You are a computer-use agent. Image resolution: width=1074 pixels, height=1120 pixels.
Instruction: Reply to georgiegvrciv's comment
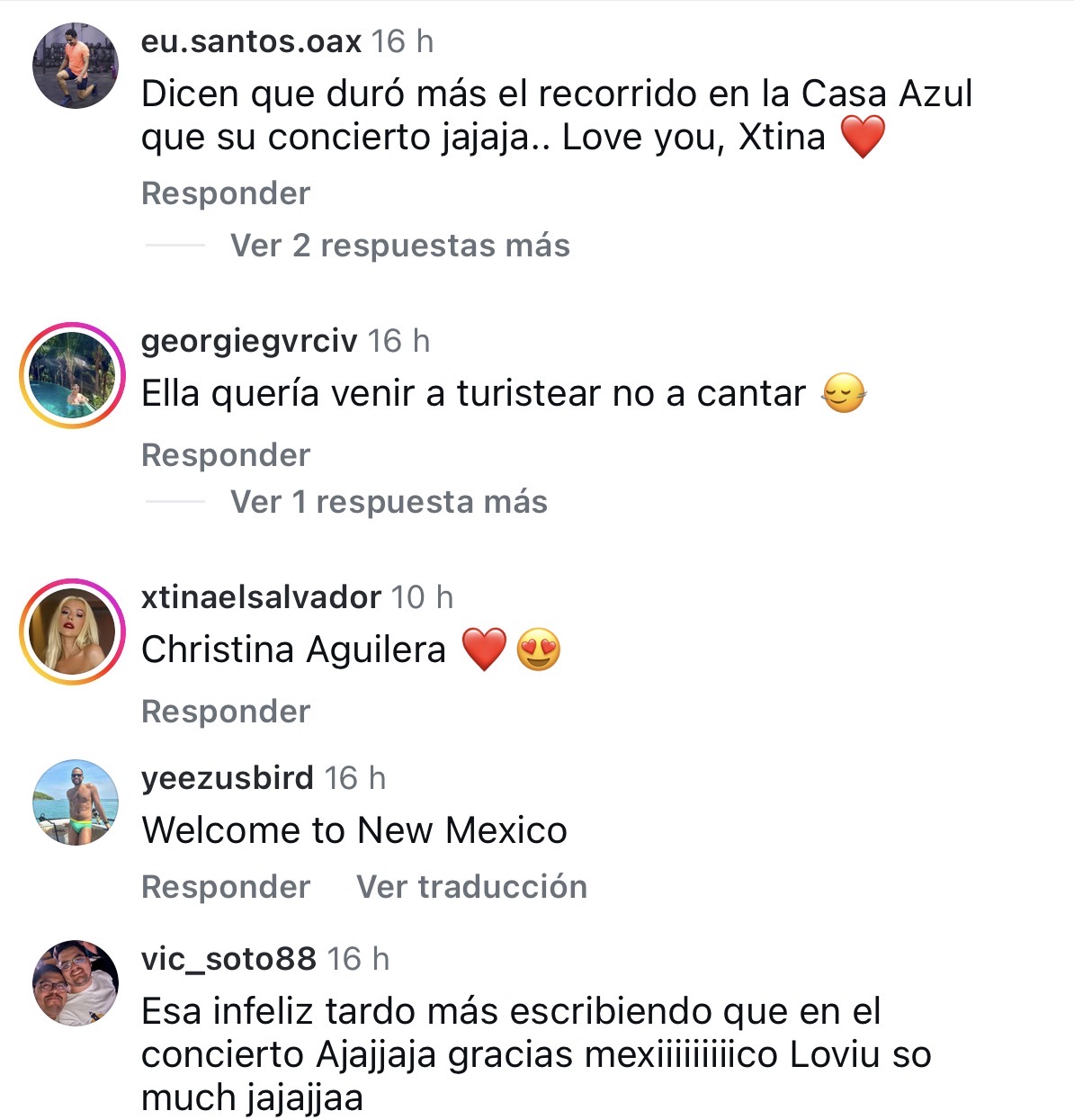[x=226, y=455]
